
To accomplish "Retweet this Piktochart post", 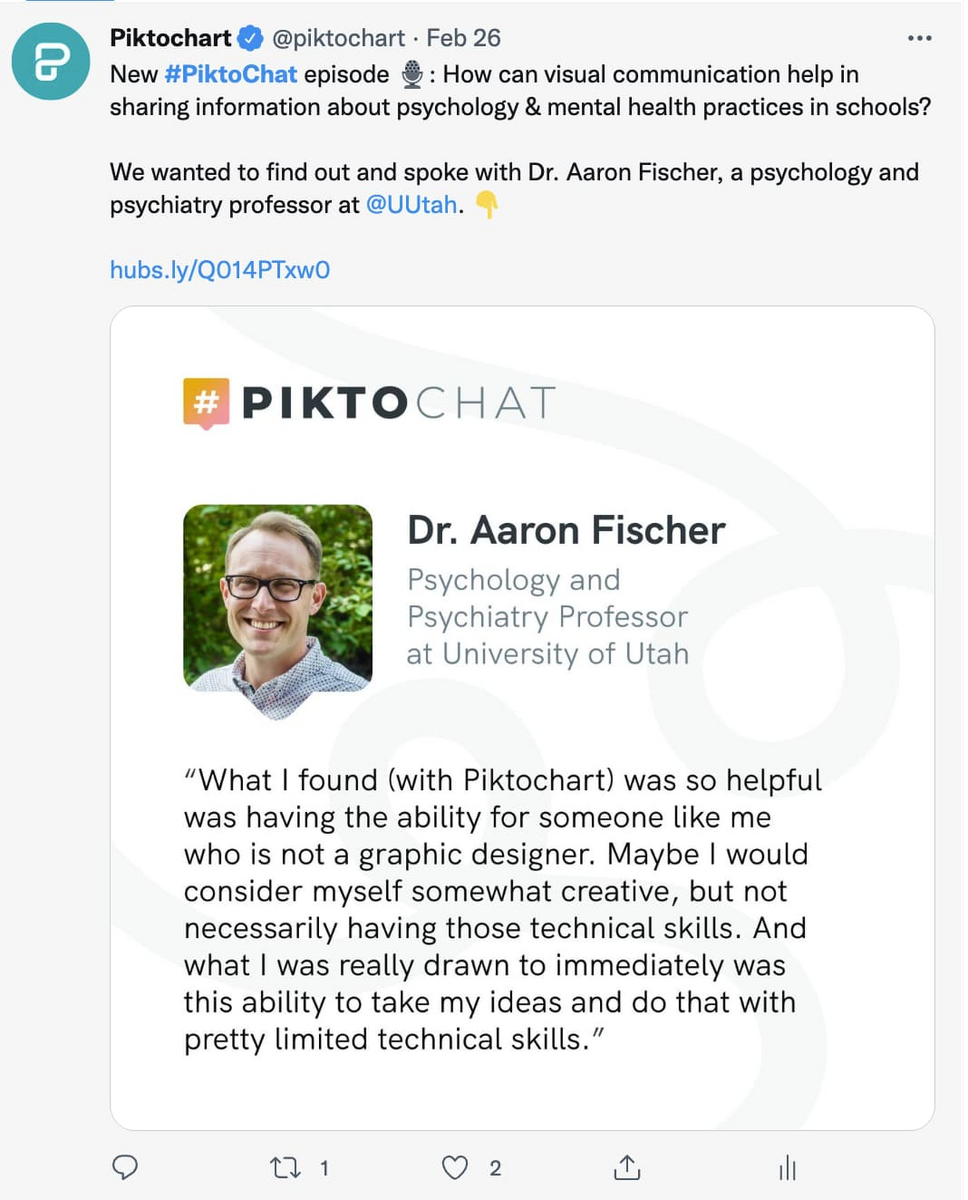I will 286,1167.
